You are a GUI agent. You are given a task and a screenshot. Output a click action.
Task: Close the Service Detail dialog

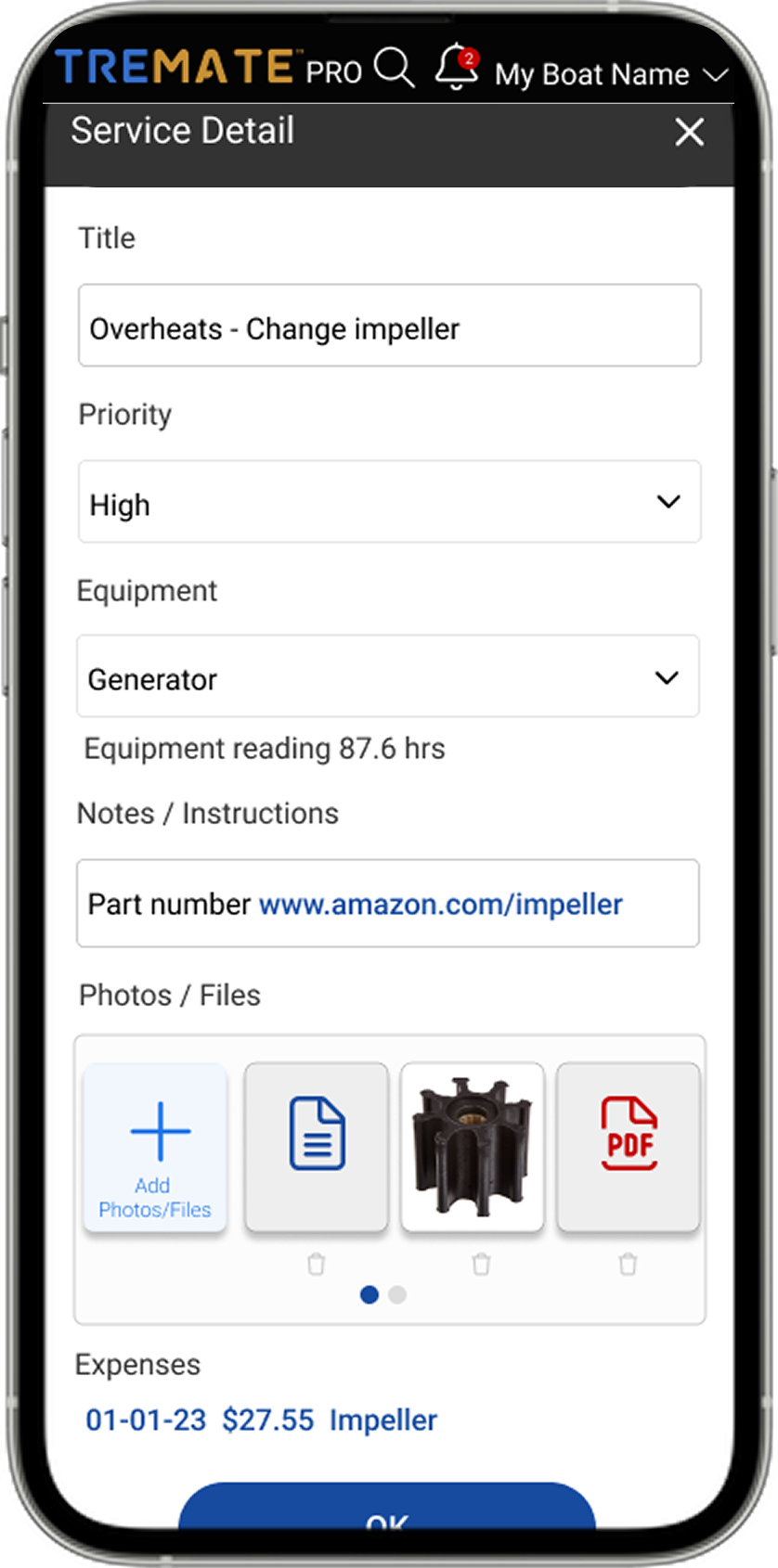[x=689, y=132]
